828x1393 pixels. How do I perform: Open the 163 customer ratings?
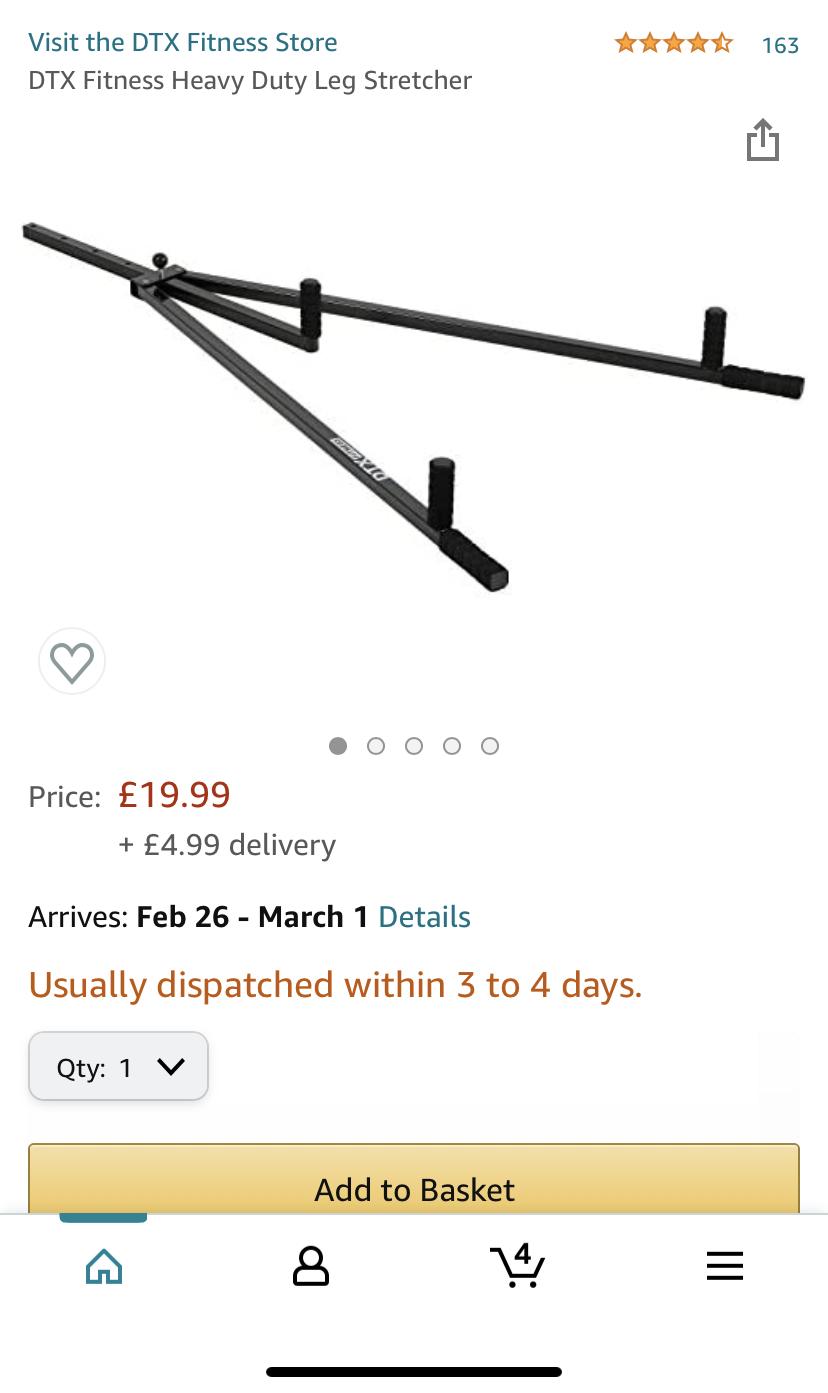click(780, 45)
